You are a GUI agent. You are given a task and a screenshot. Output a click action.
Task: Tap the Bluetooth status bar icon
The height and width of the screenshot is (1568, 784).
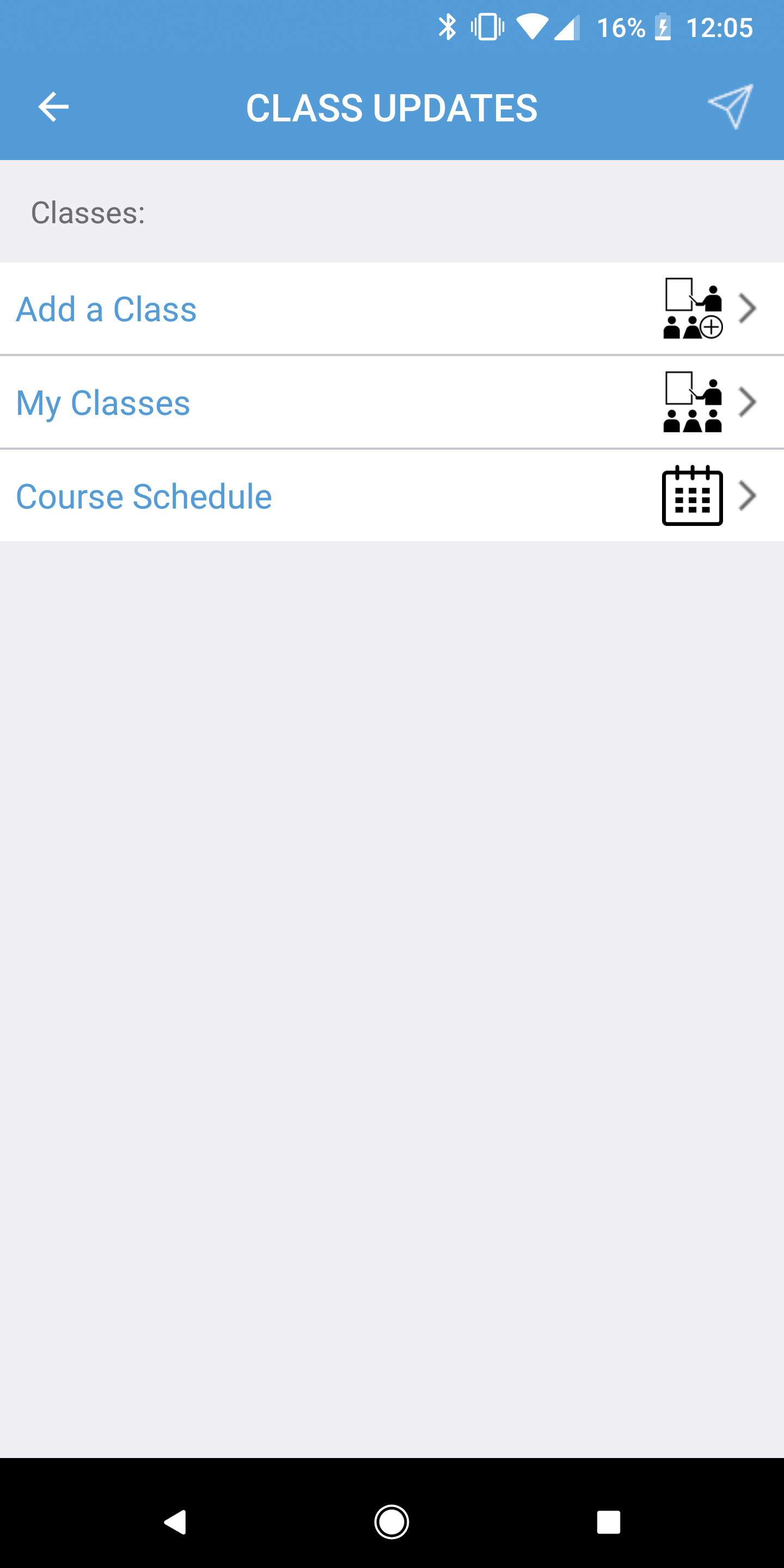(x=448, y=27)
